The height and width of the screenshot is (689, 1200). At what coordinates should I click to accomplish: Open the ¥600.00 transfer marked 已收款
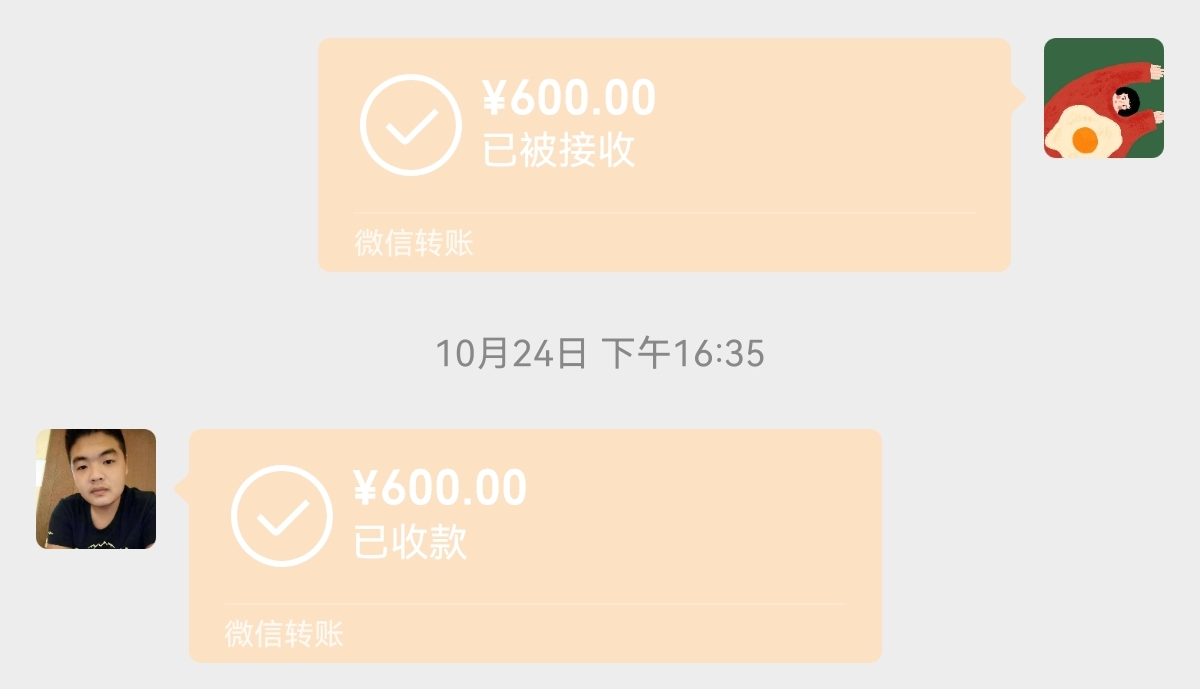click(535, 545)
